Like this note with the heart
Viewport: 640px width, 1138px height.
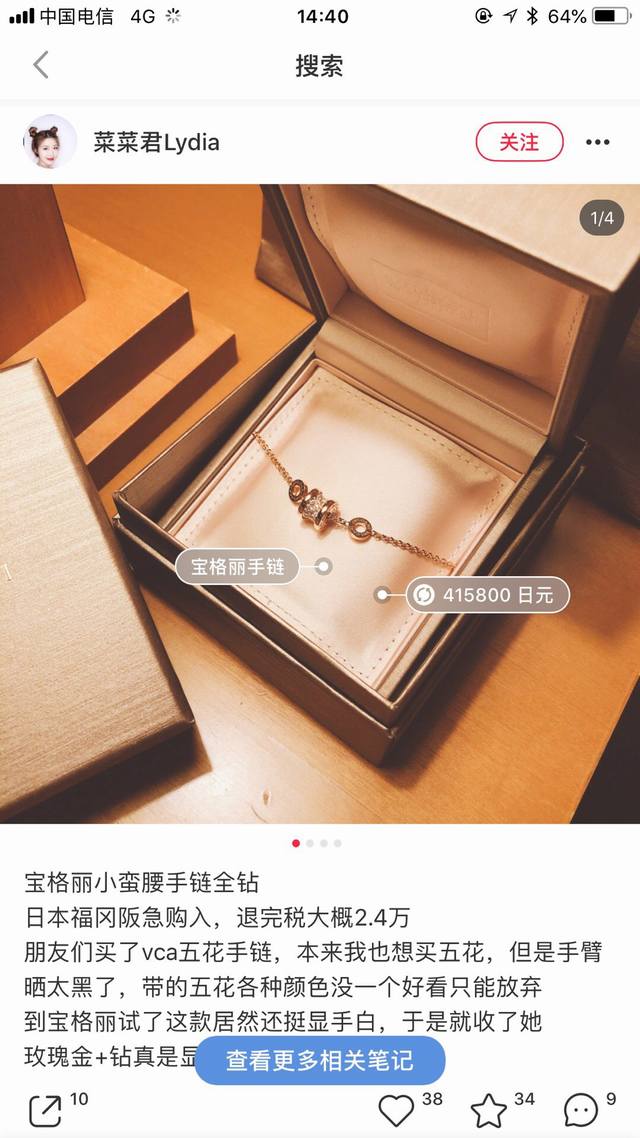tap(397, 1110)
